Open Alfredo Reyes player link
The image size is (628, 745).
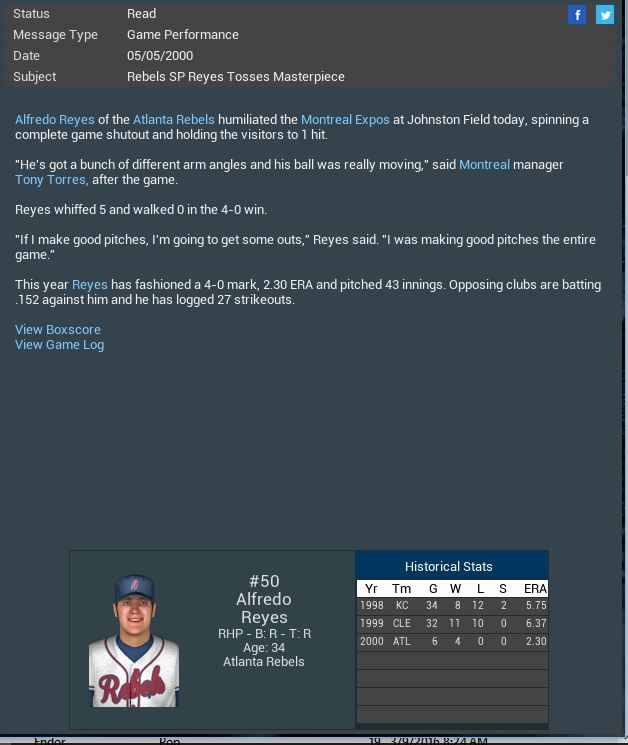pos(55,120)
